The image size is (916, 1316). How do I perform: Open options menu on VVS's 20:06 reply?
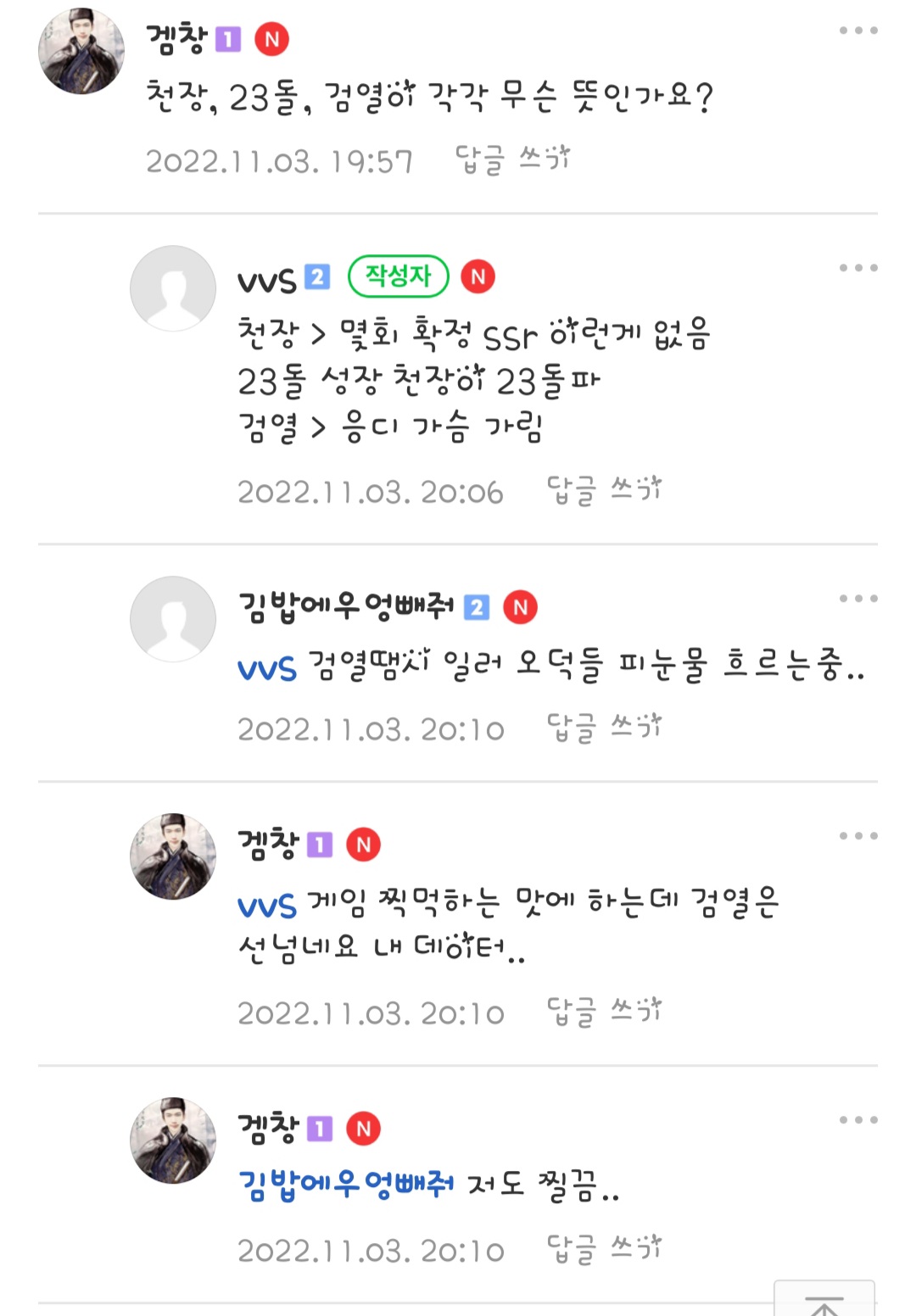857,268
